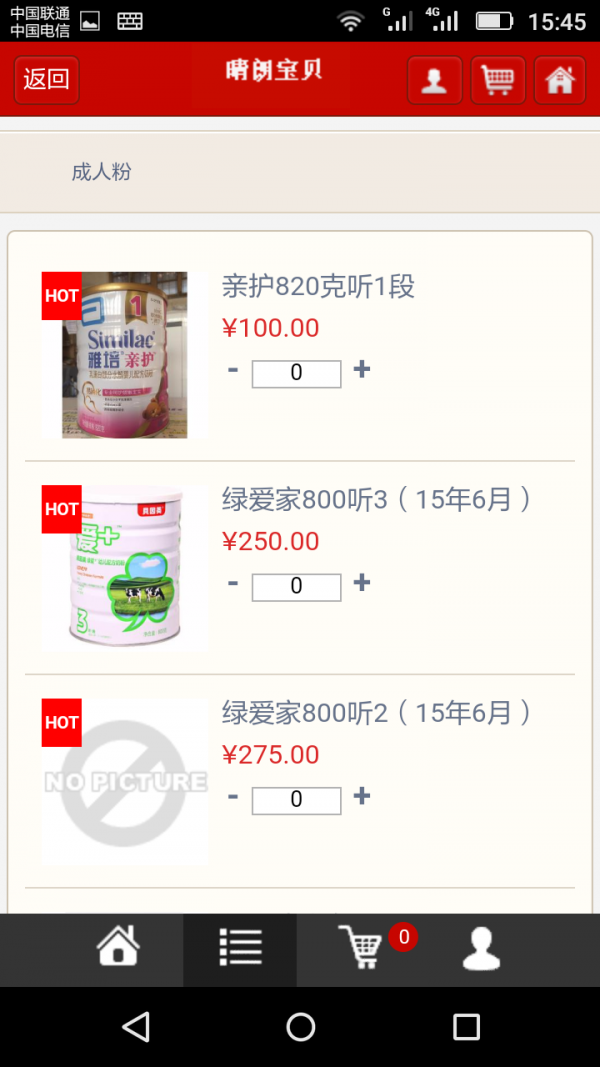The width and height of the screenshot is (600, 1067).
Task: Open the shopping cart icon in header
Action: point(497,80)
